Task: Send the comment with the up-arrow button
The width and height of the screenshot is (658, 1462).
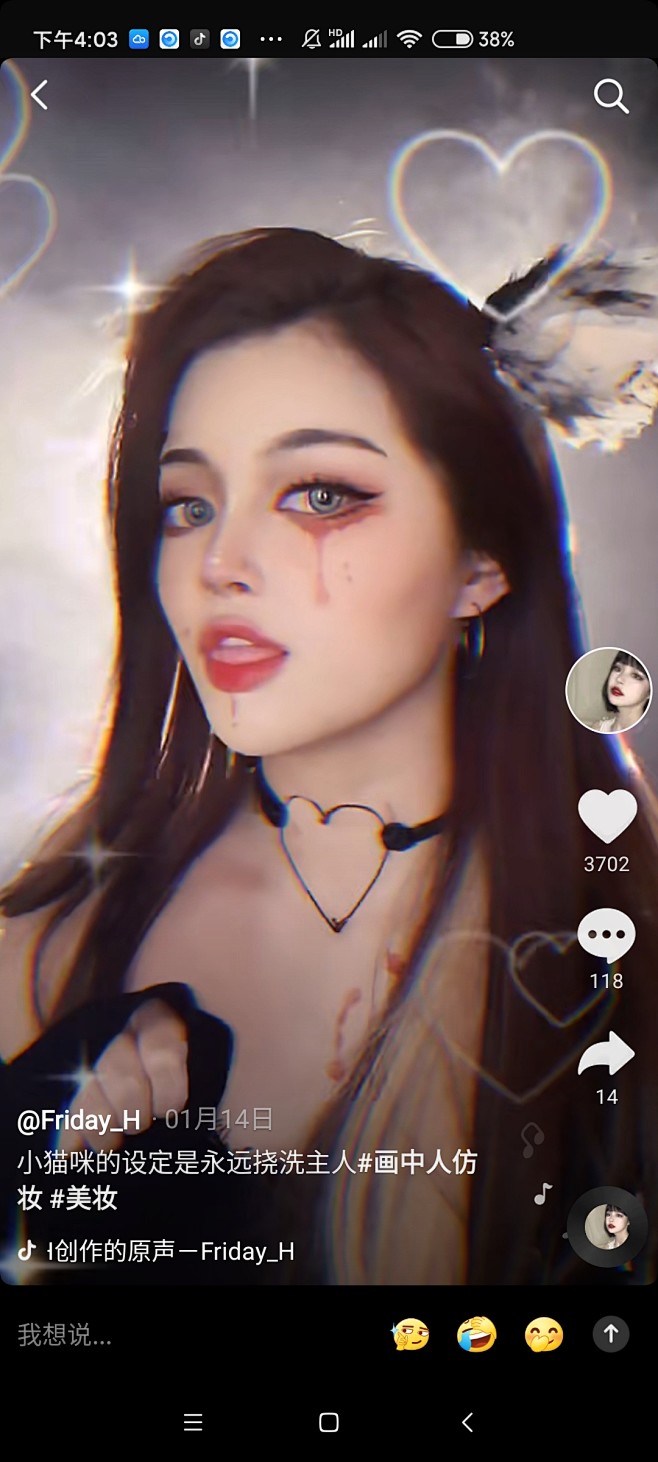Action: (611, 1333)
